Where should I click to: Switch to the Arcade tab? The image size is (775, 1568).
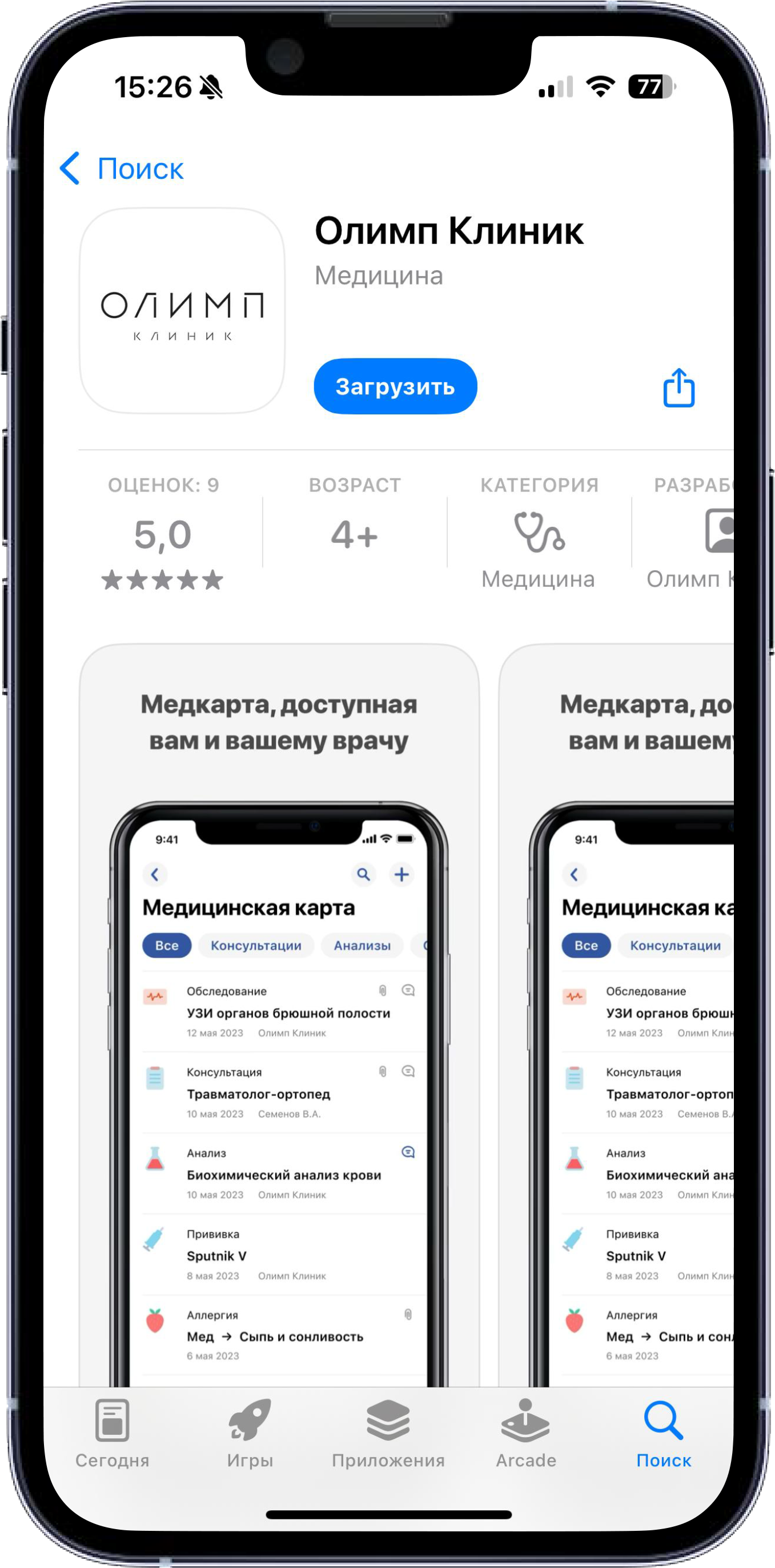[x=525, y=1434]
